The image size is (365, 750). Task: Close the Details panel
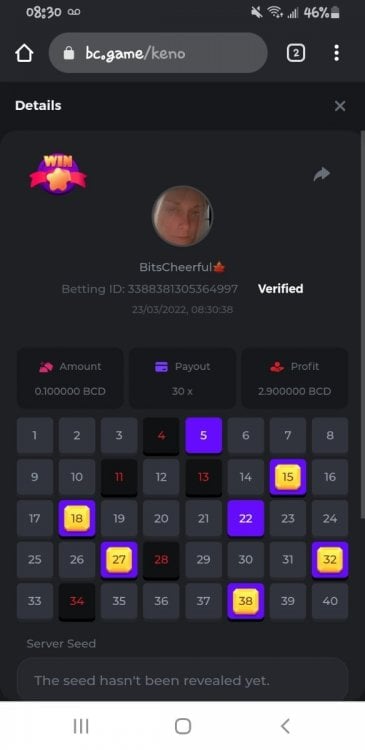click(x=340, y=106)
